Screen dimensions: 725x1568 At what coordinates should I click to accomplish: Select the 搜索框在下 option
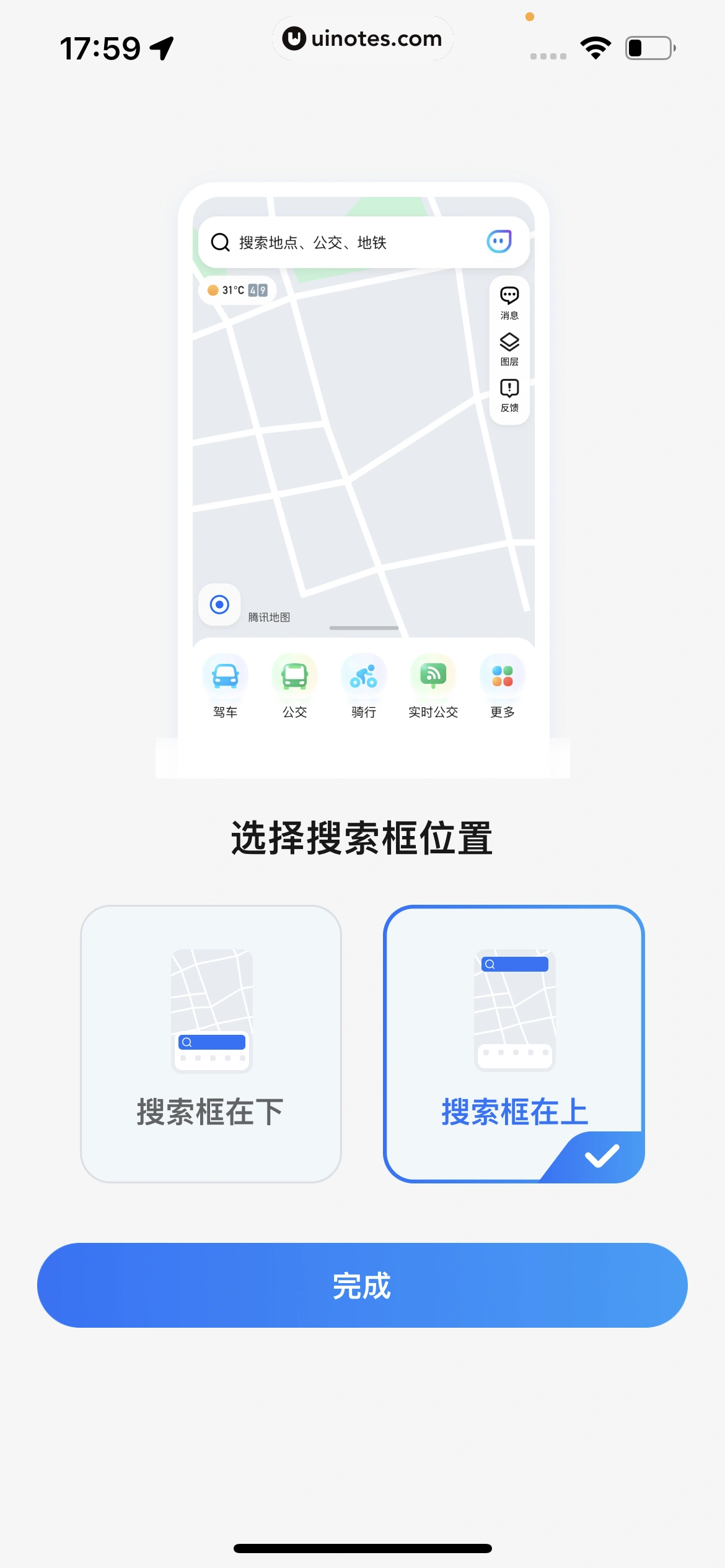[211, 1043]
